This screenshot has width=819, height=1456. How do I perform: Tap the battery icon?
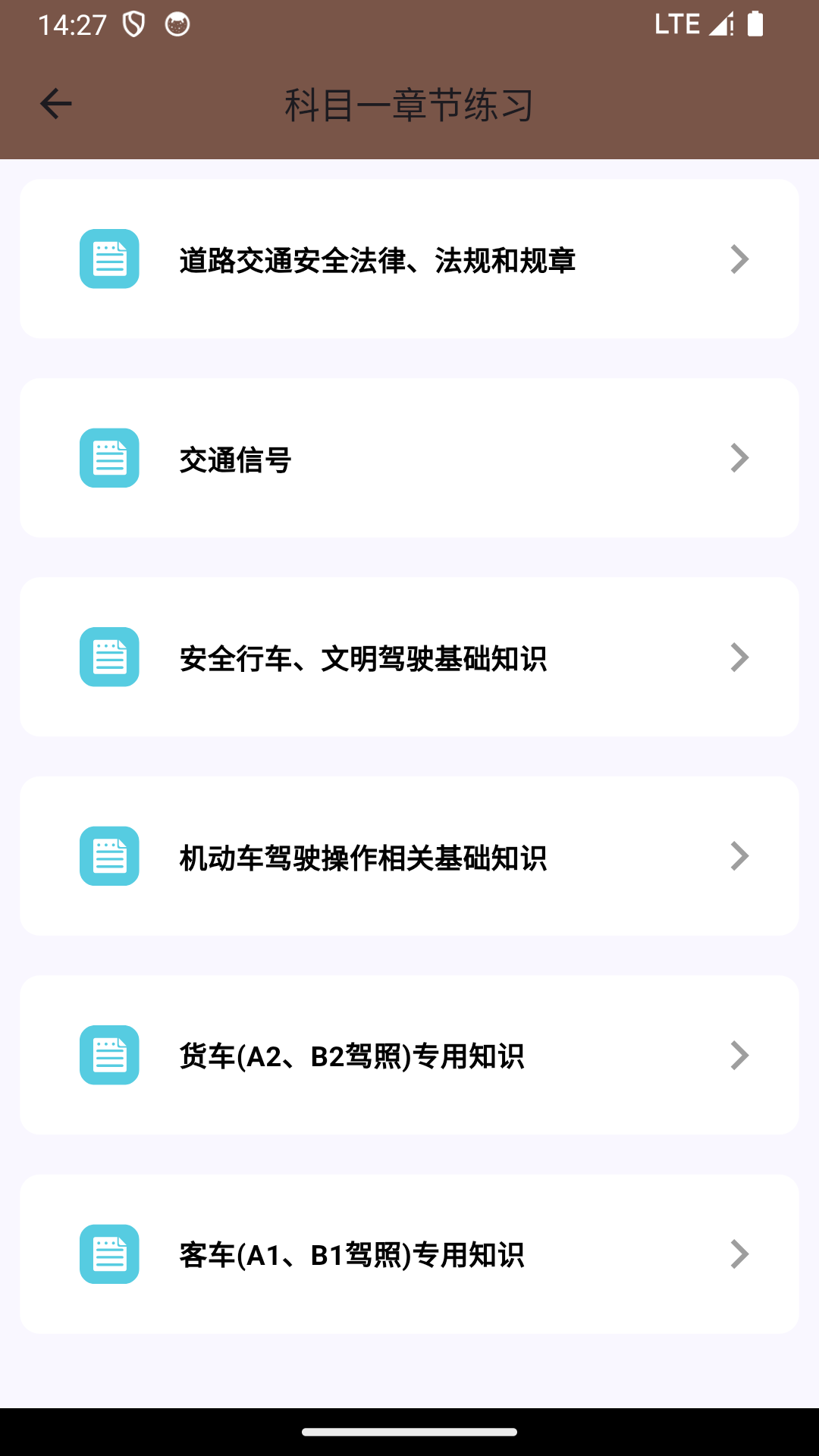[x=756, y=24]
